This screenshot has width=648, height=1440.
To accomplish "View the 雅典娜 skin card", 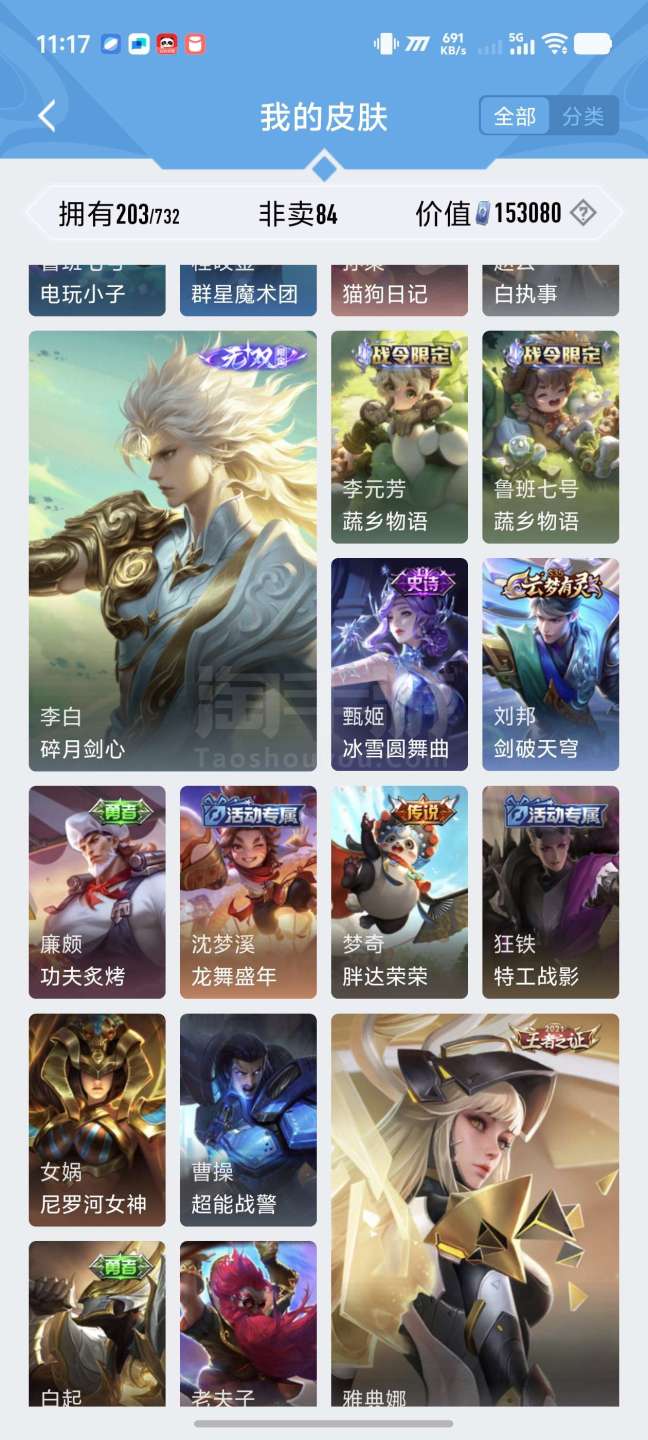I will coord(475,1210).
